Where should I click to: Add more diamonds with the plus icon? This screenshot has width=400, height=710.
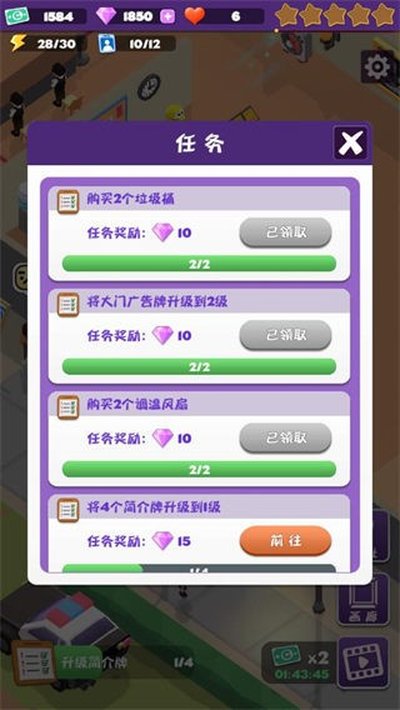pos(167,17)
